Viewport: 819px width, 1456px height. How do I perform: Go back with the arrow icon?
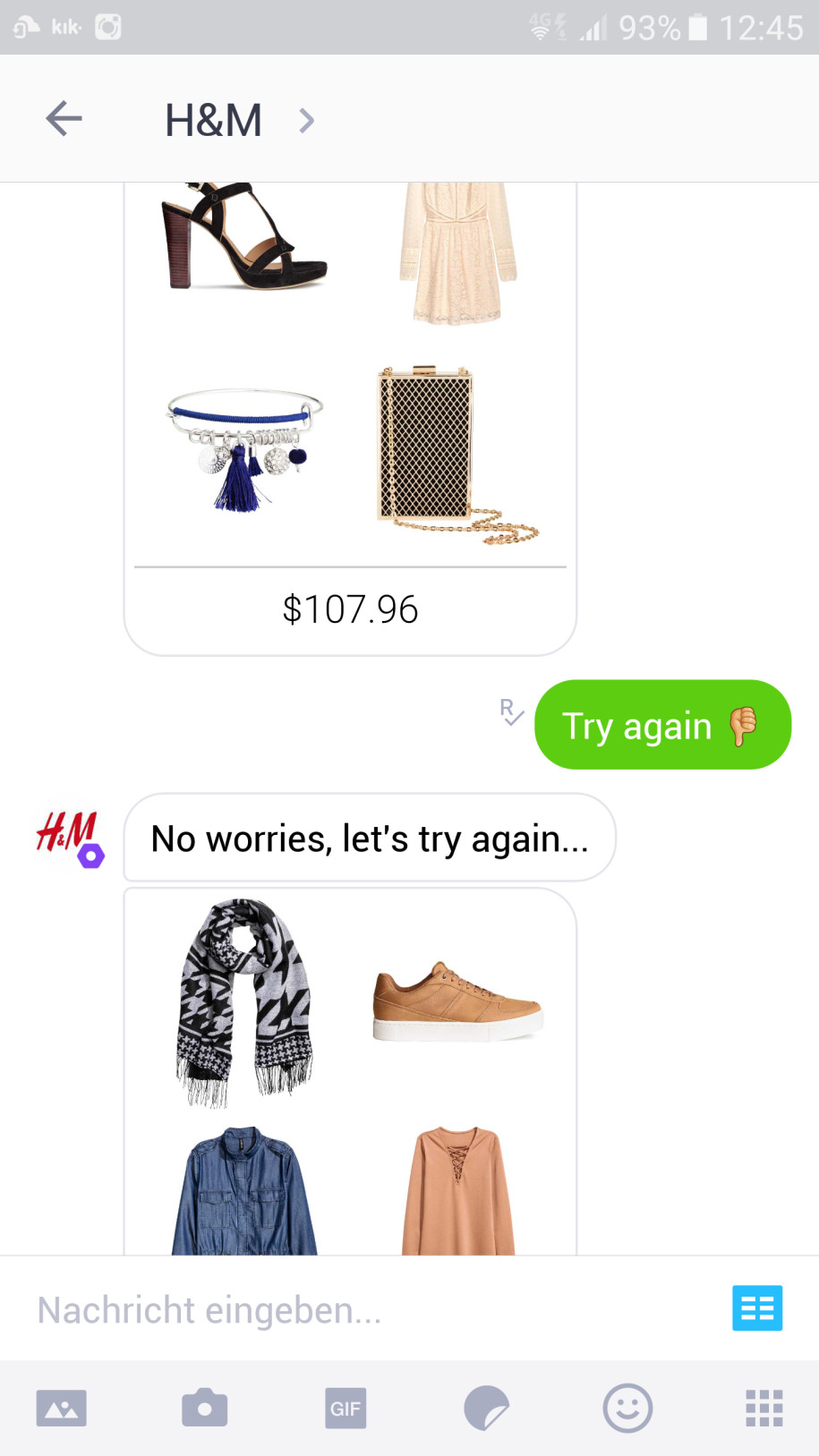tap(64, 118)
